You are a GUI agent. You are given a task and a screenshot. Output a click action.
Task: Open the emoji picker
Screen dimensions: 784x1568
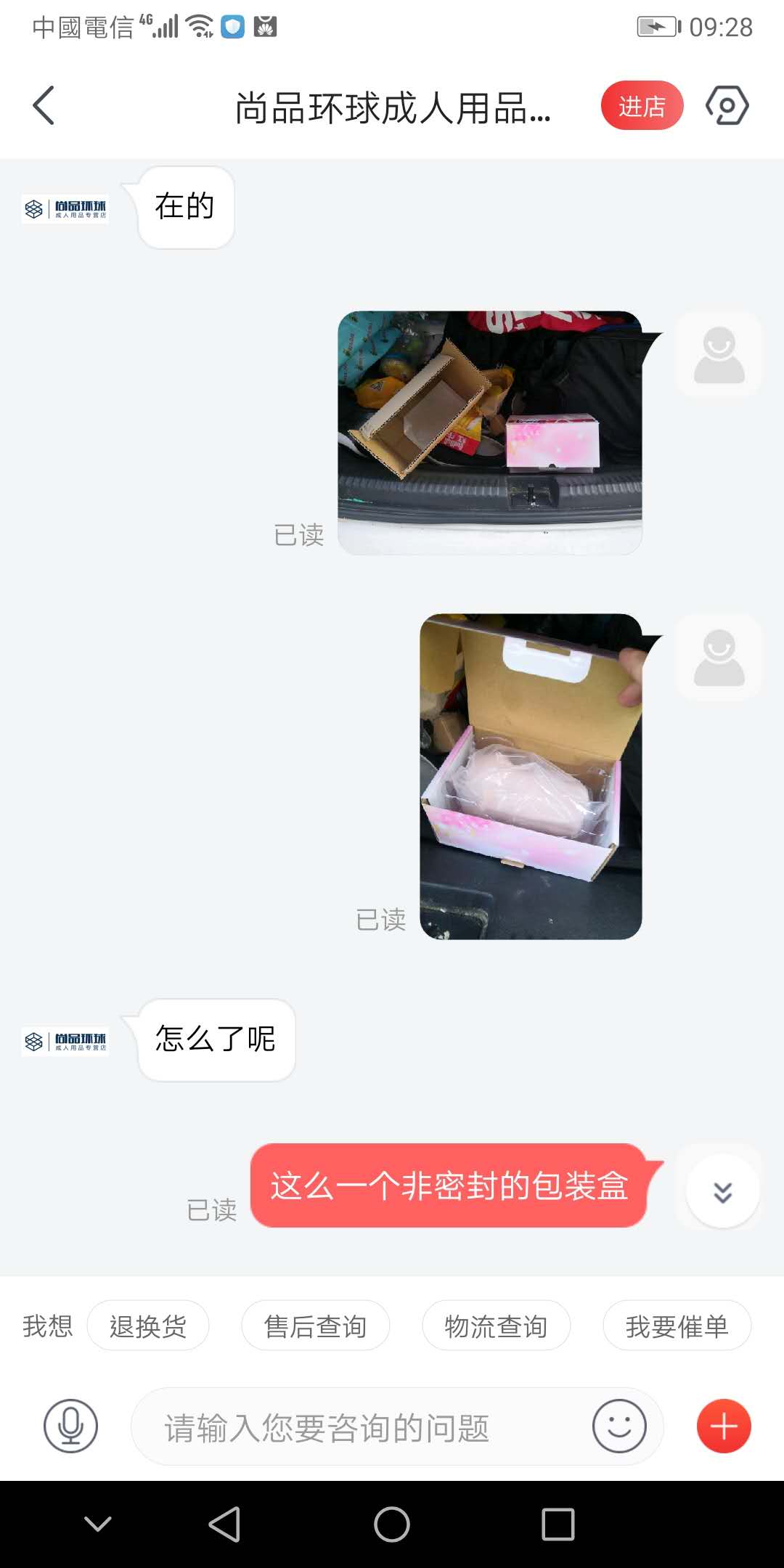(619, 1426)
